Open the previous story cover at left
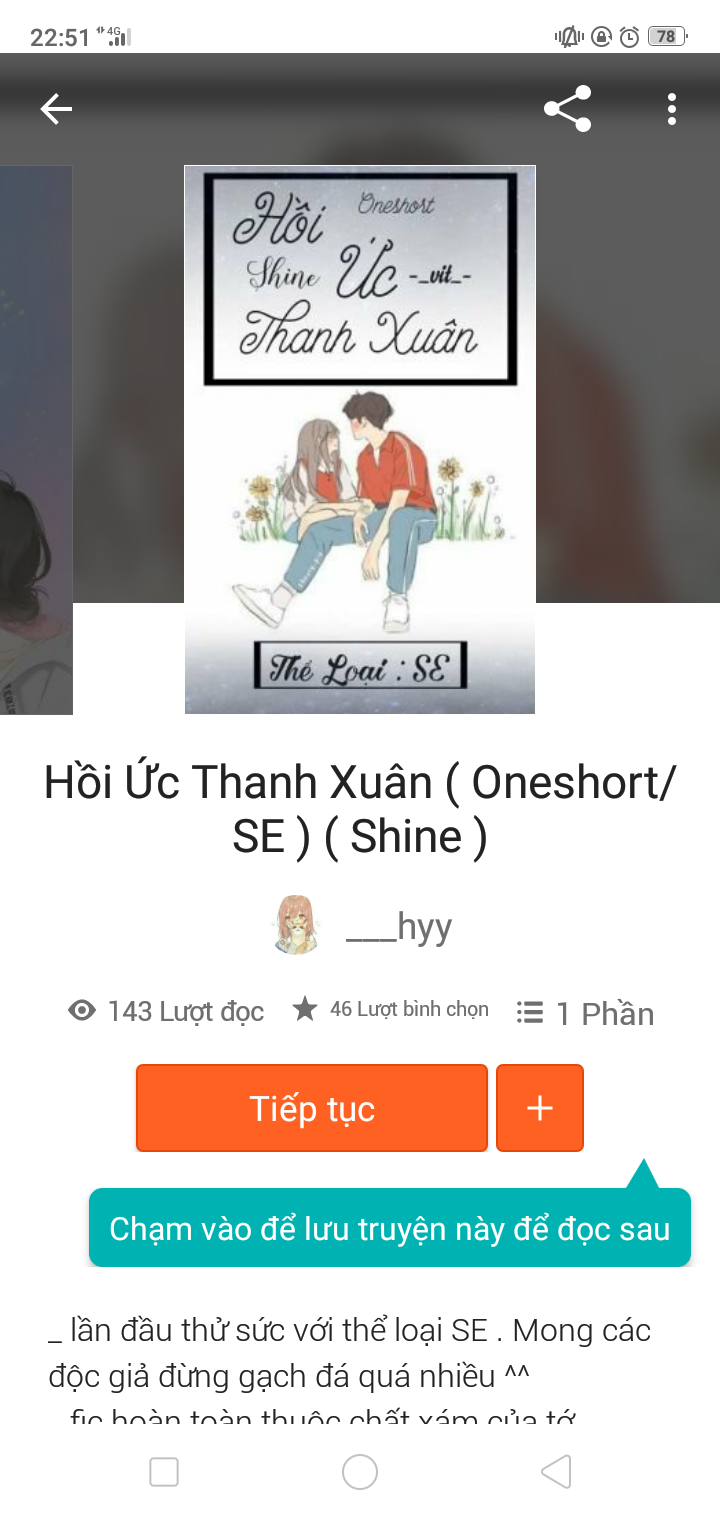This screenshot has height=1520, width=720. tap(36, 439)
